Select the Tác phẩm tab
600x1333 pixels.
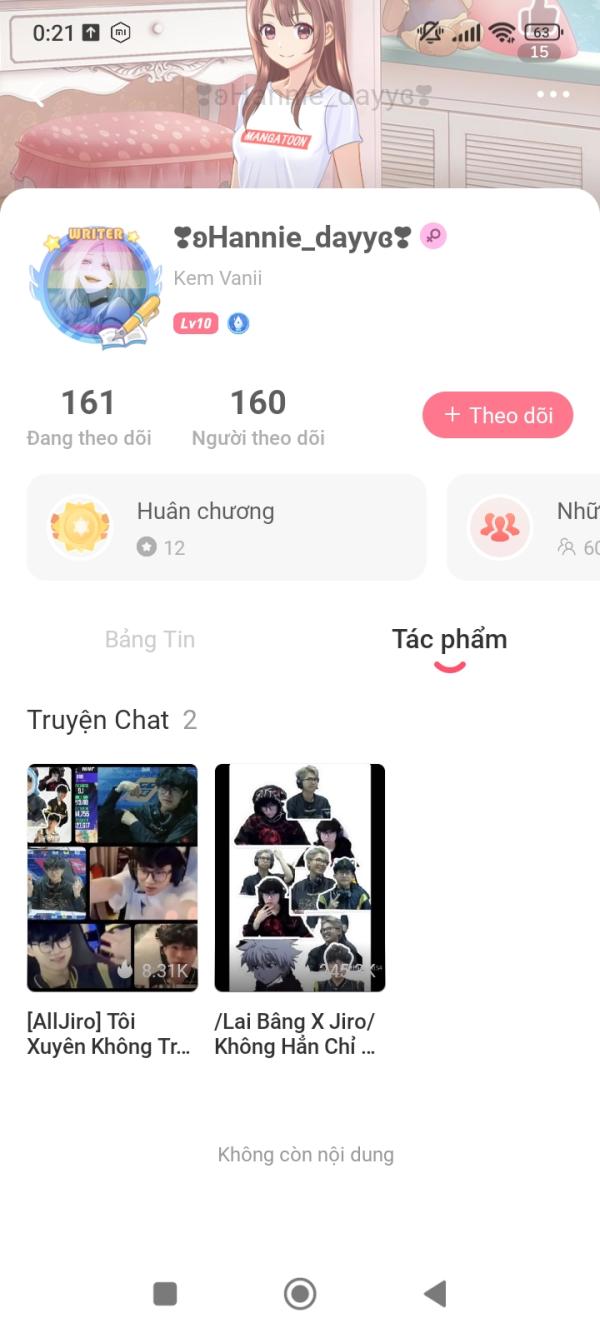pyautogui.click(x=449, y=640)
